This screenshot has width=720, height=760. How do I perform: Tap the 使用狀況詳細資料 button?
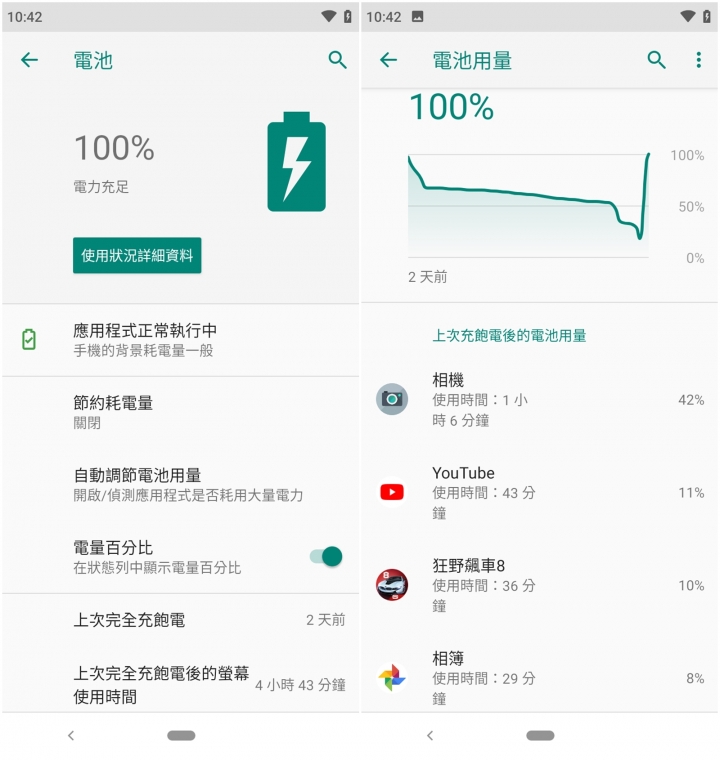pyautogui.click(x=137, y=255)
